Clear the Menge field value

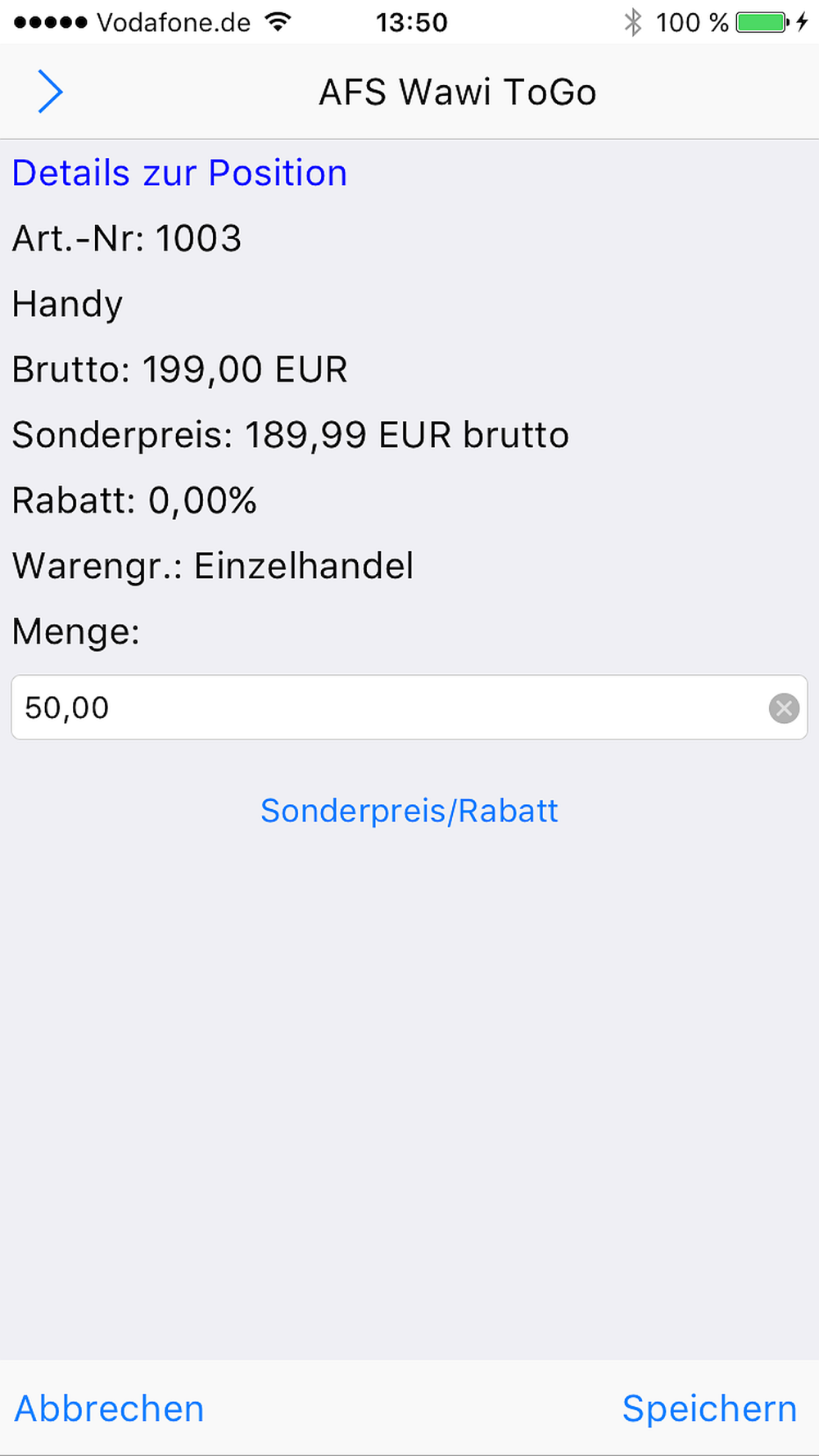click(784, 708)
